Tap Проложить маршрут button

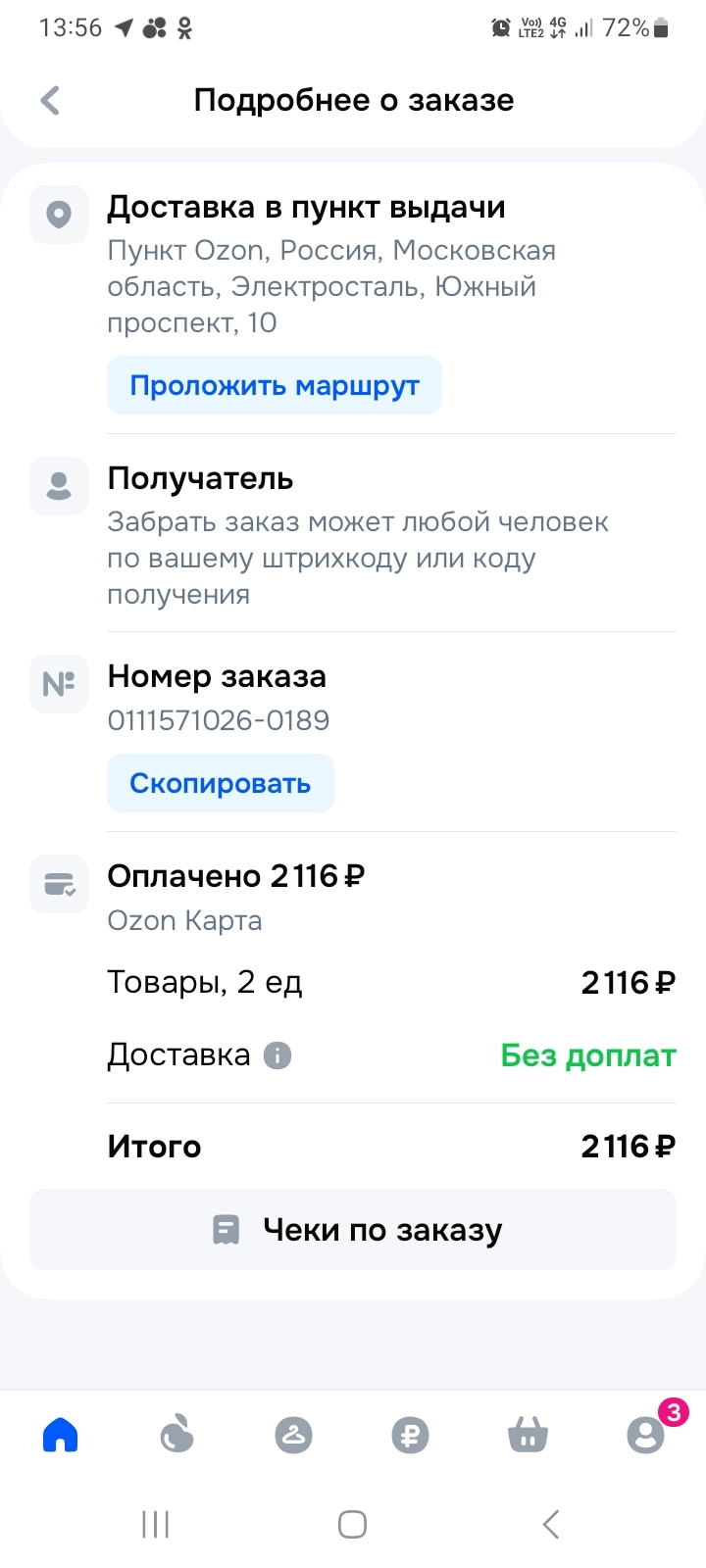[x=275, y=385]
